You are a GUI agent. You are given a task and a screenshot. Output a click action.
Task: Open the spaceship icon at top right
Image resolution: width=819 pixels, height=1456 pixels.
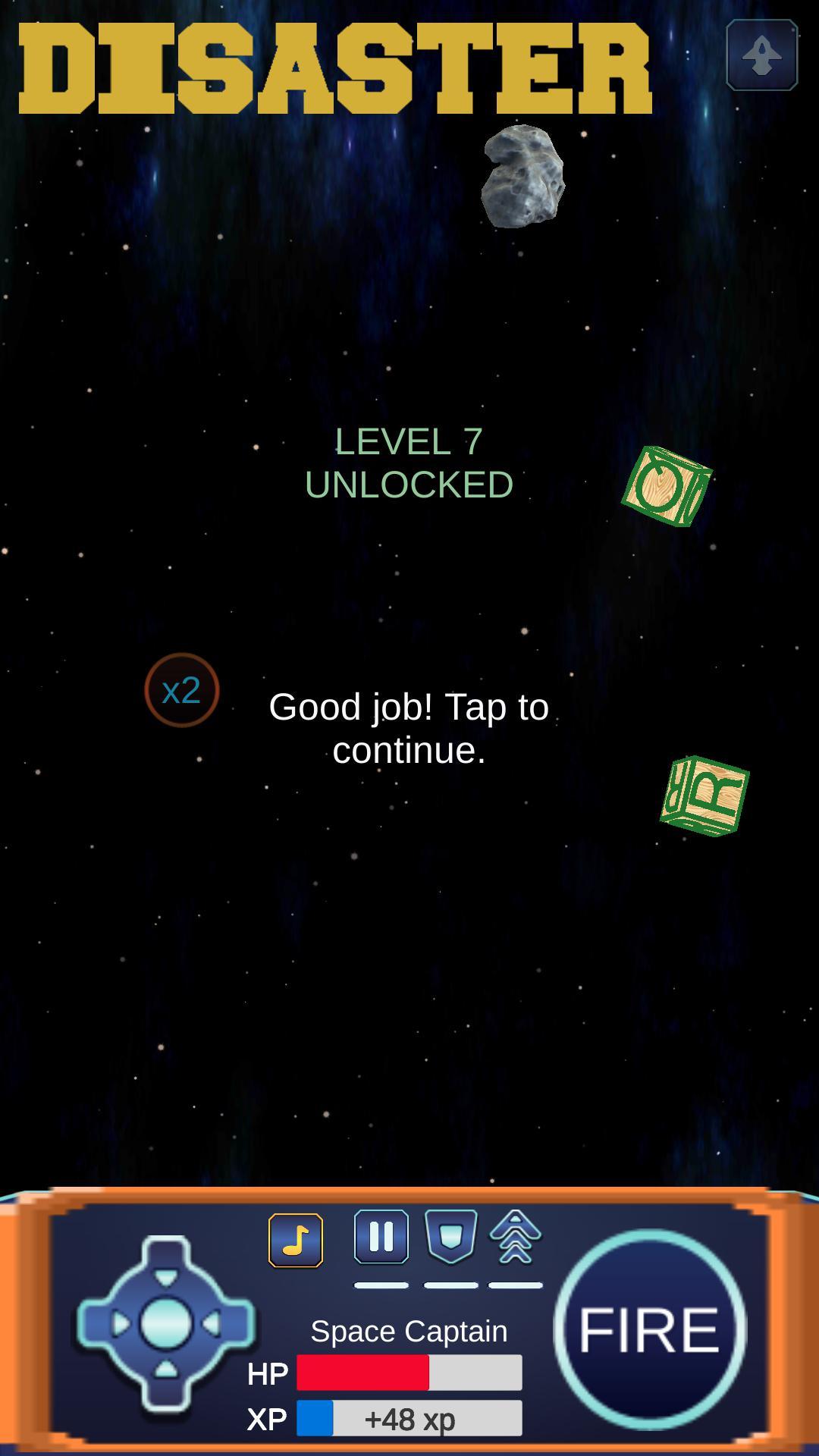761,55
